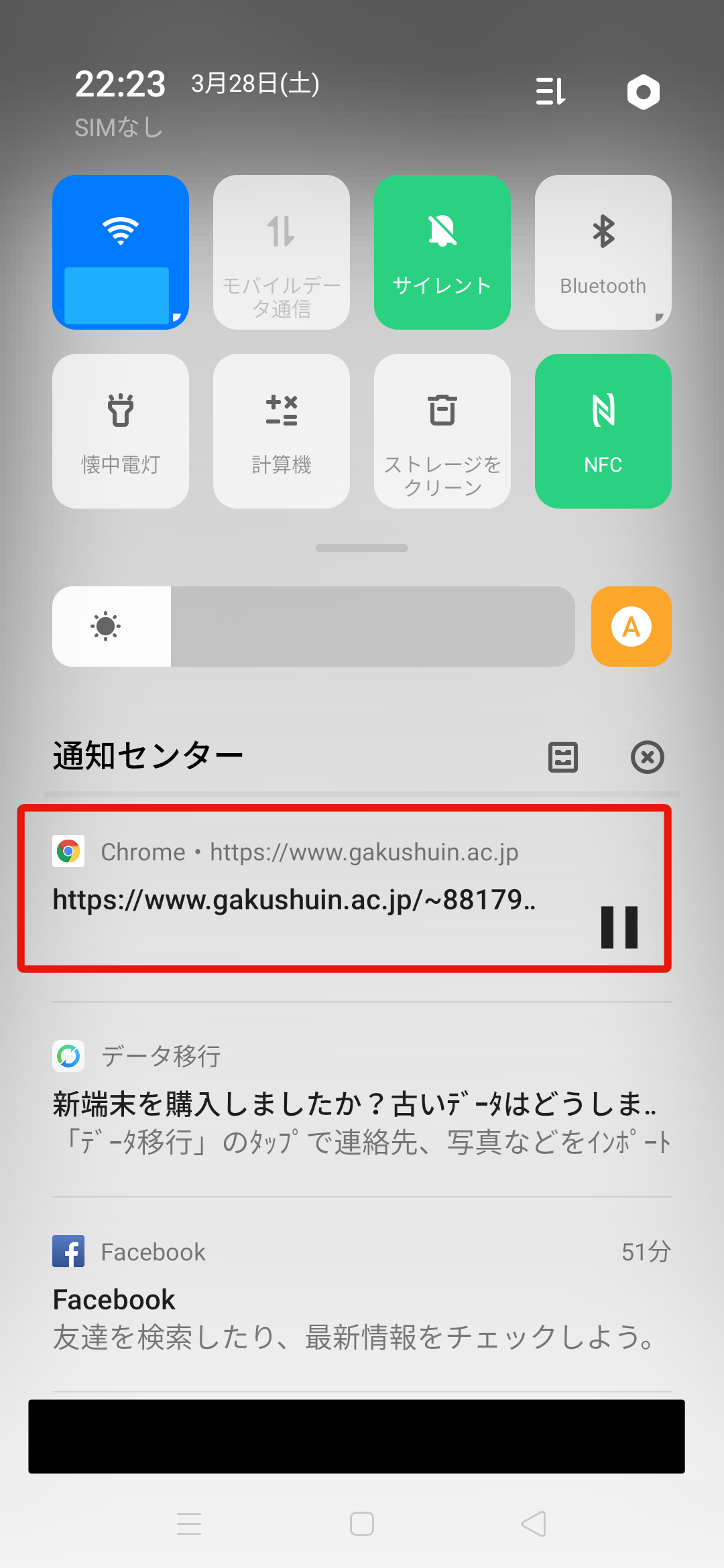Screen dimensions: 724x1568
Task: Toggle auto brightness A button
Action: [631, 627]
